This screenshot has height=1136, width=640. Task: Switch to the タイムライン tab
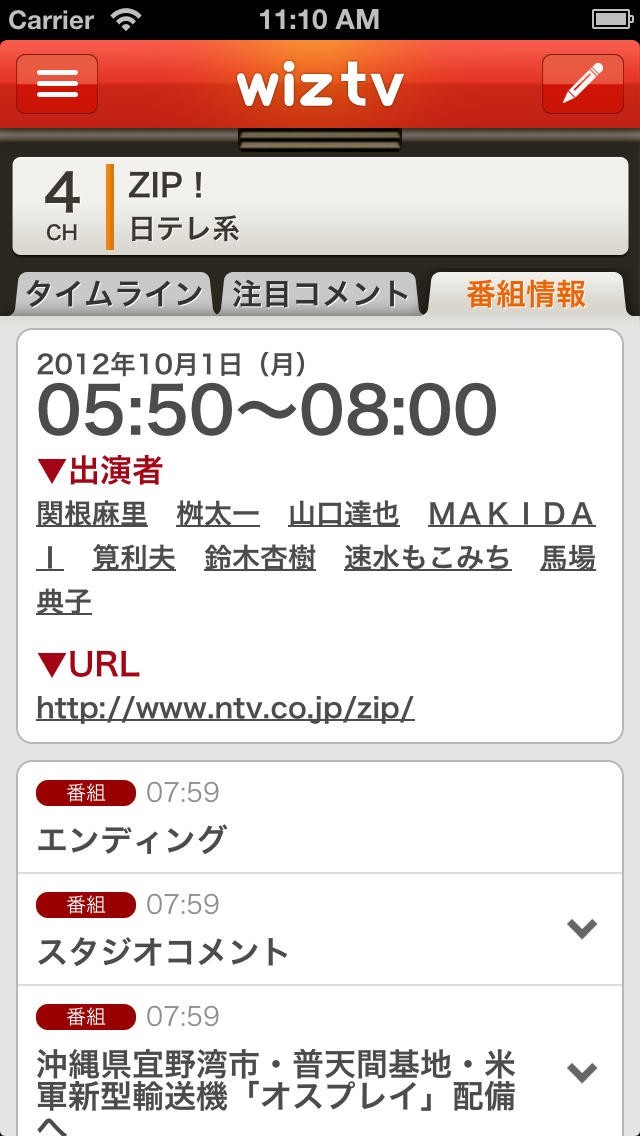[x=112, y=294]
